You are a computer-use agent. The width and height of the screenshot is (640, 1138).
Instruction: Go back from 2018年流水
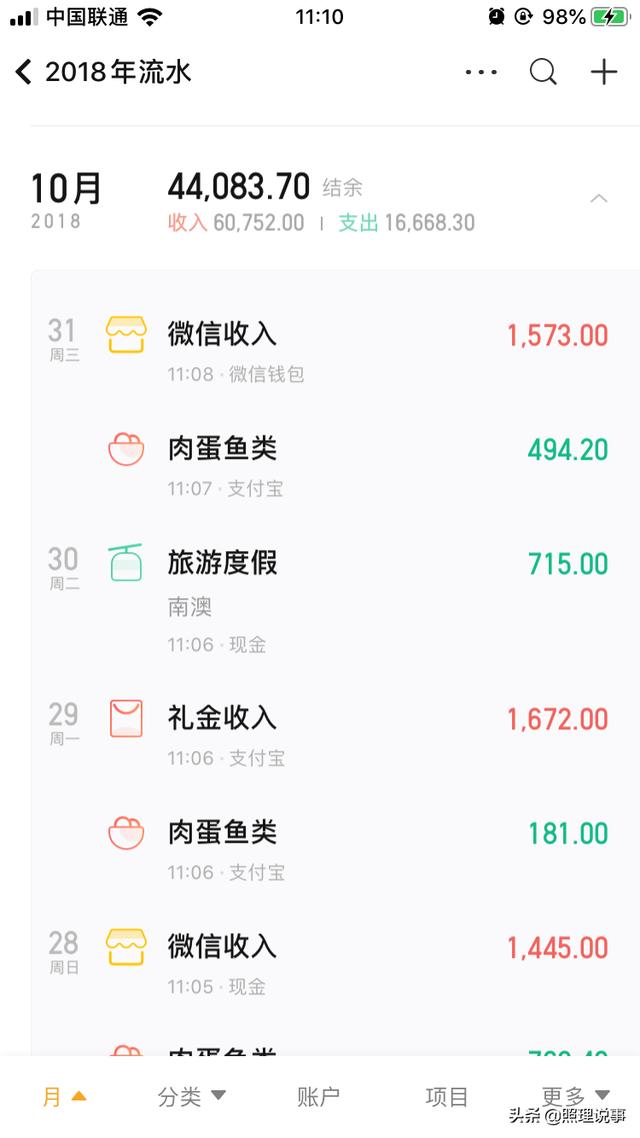coord(24,72)
